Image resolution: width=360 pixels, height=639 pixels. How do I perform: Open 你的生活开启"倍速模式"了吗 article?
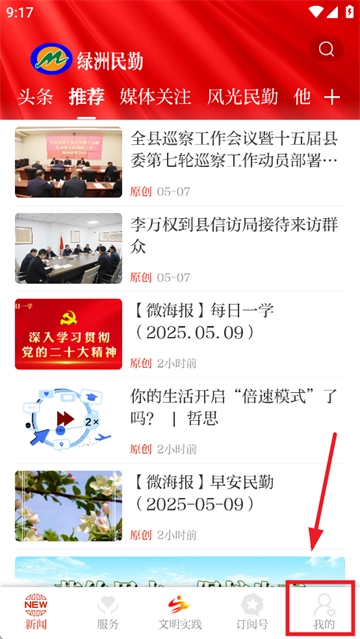pyautogui.click(x=180, y=420)
